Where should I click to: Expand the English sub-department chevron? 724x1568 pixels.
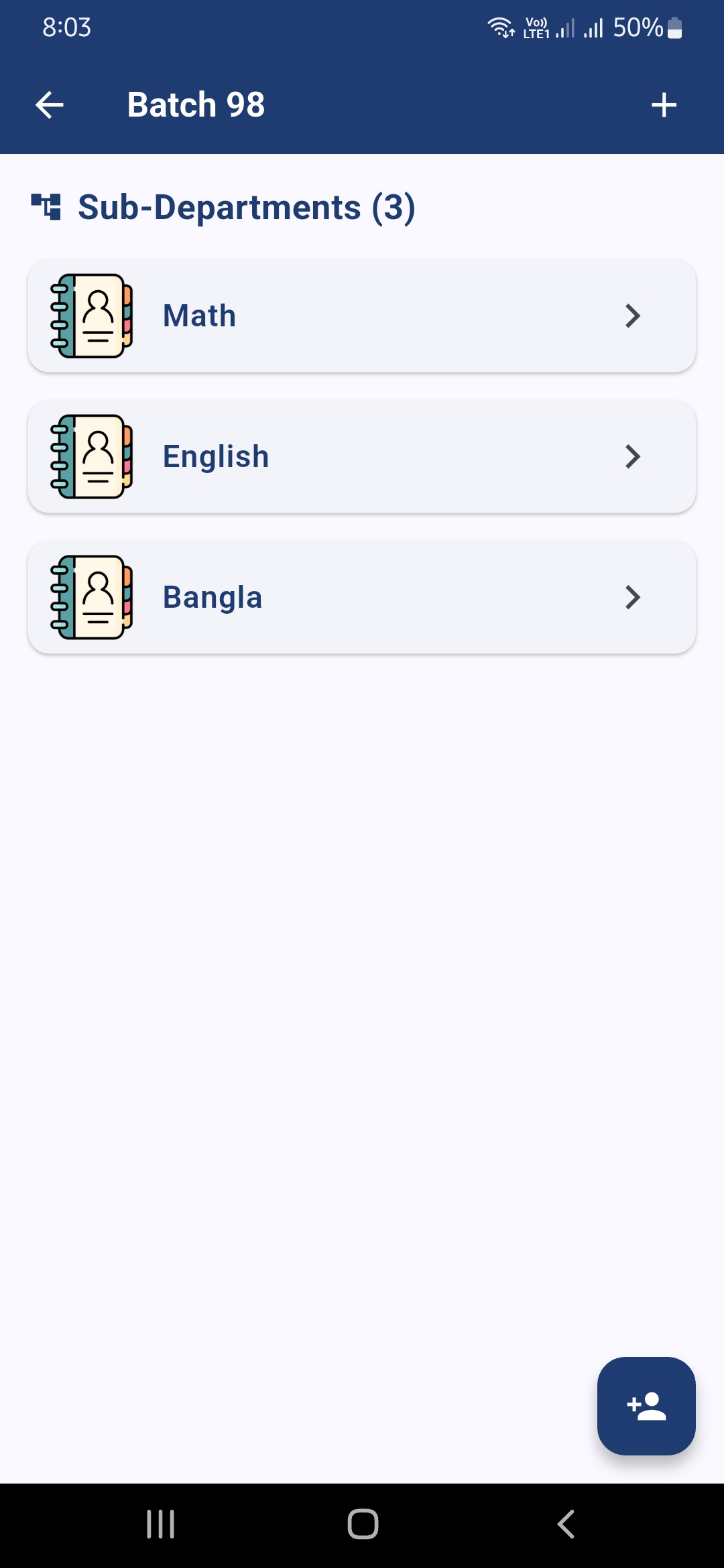coord(632,456)
